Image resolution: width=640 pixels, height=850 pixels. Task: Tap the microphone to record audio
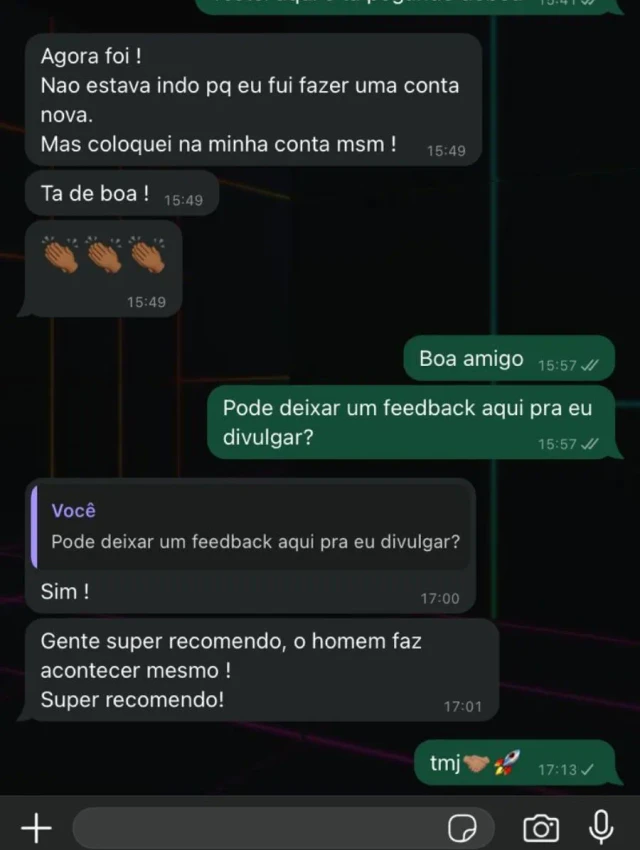click(601, 826)
